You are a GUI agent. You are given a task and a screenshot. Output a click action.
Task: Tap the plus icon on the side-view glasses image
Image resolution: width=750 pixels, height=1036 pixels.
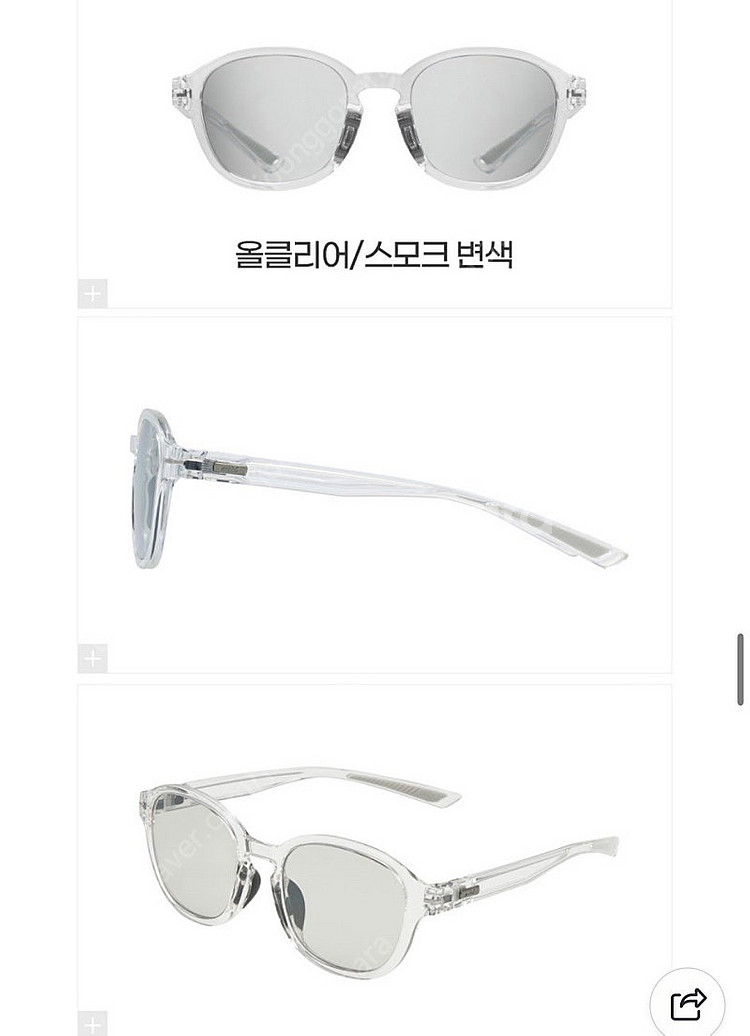(x=92, y=658)
